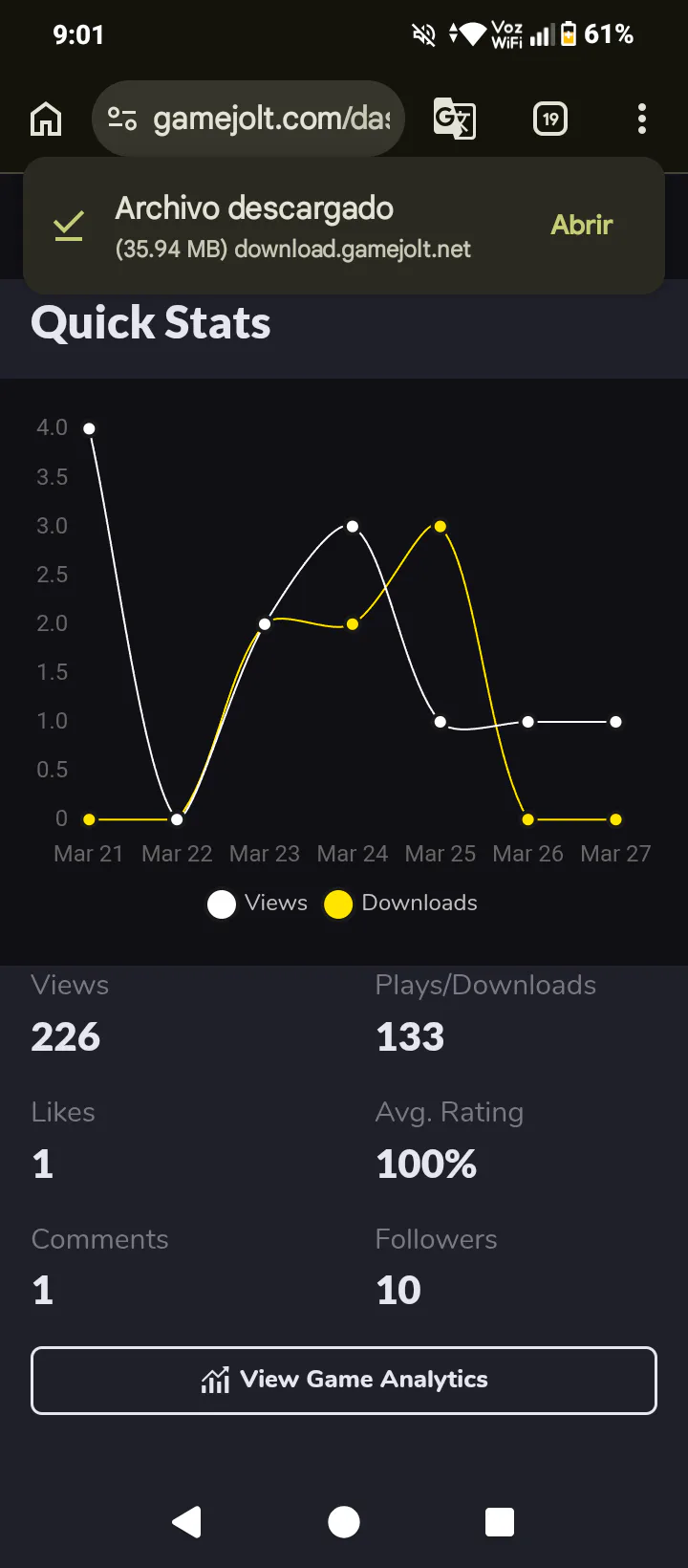Image resolution: width=688 pixels, height=1568 pixels.
Task: Go back using the system back button
Action: 187,1521
